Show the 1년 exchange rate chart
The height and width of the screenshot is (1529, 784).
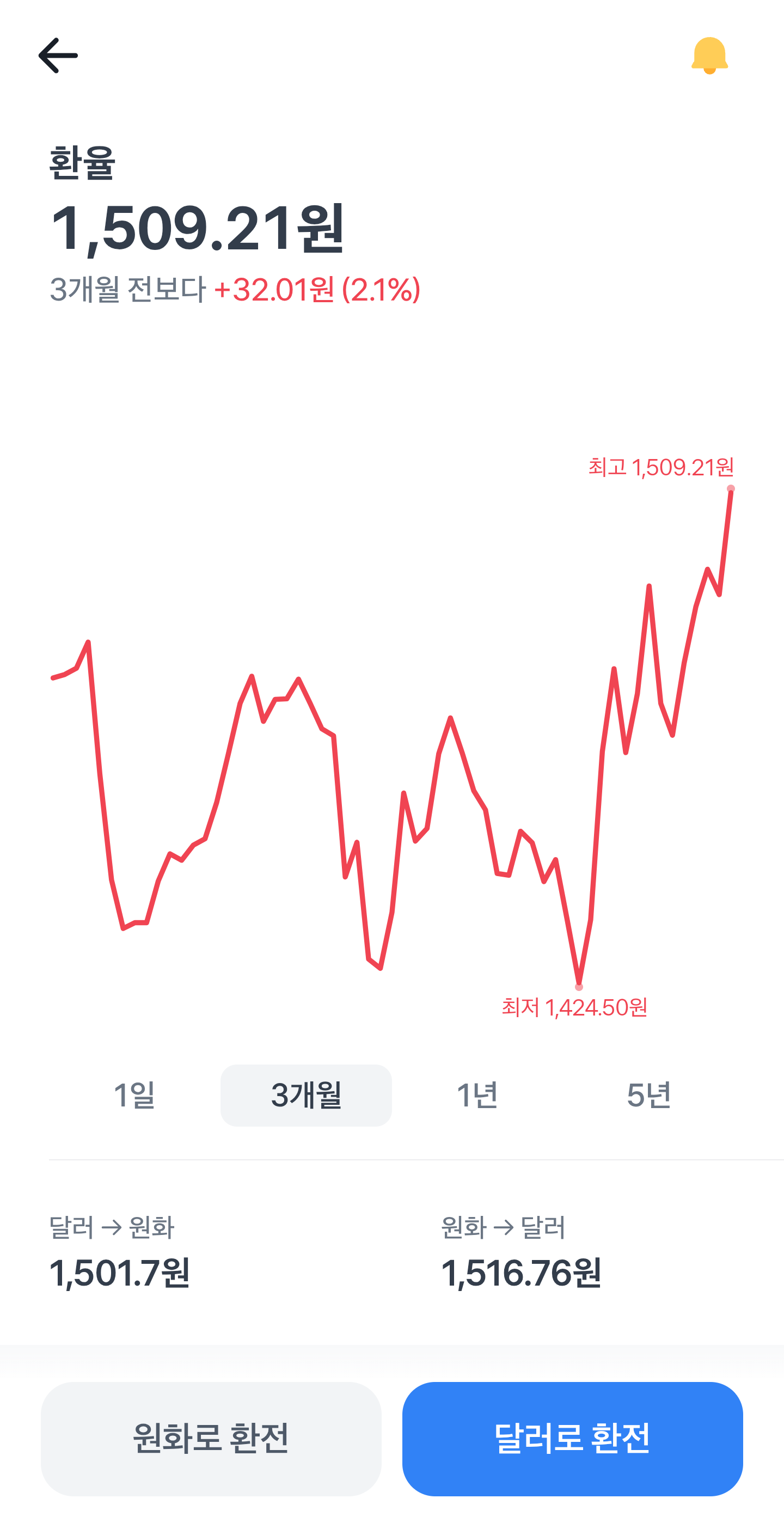pos(477,1095)
